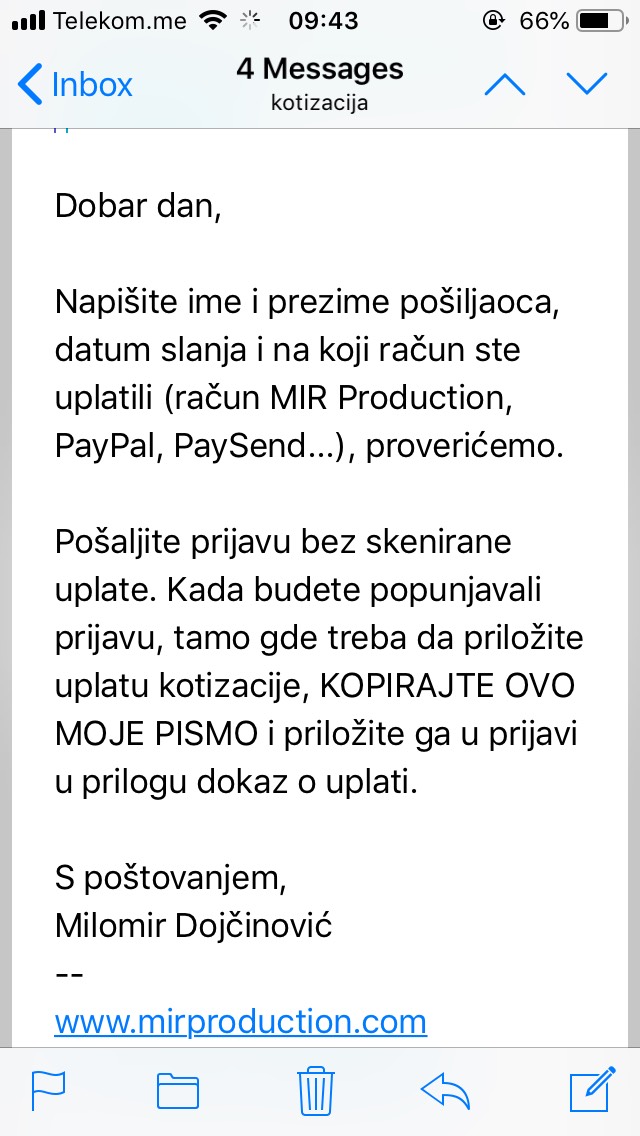Viewport: 640px width, 1136px height.
Task: Reply to this email
Action: (x=446, y=1089)
